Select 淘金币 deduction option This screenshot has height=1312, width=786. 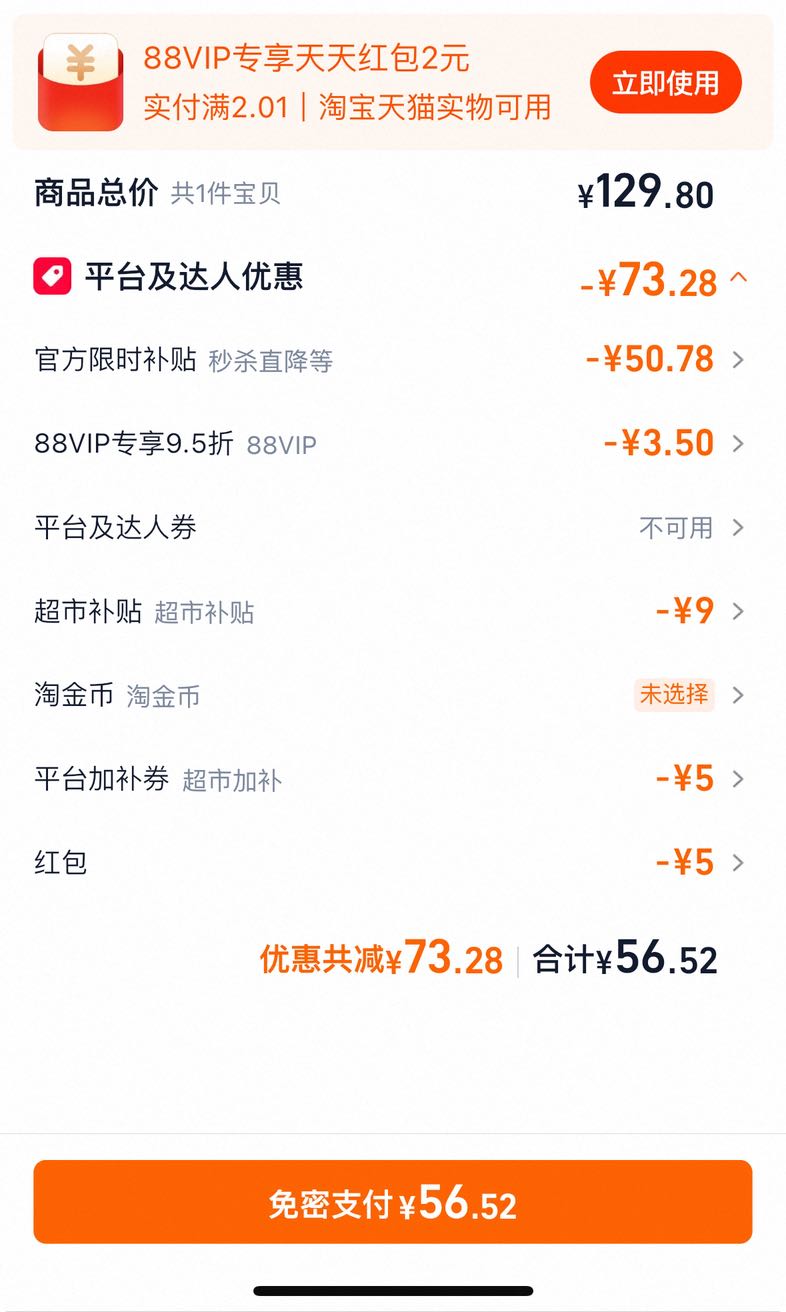(391, 695)
